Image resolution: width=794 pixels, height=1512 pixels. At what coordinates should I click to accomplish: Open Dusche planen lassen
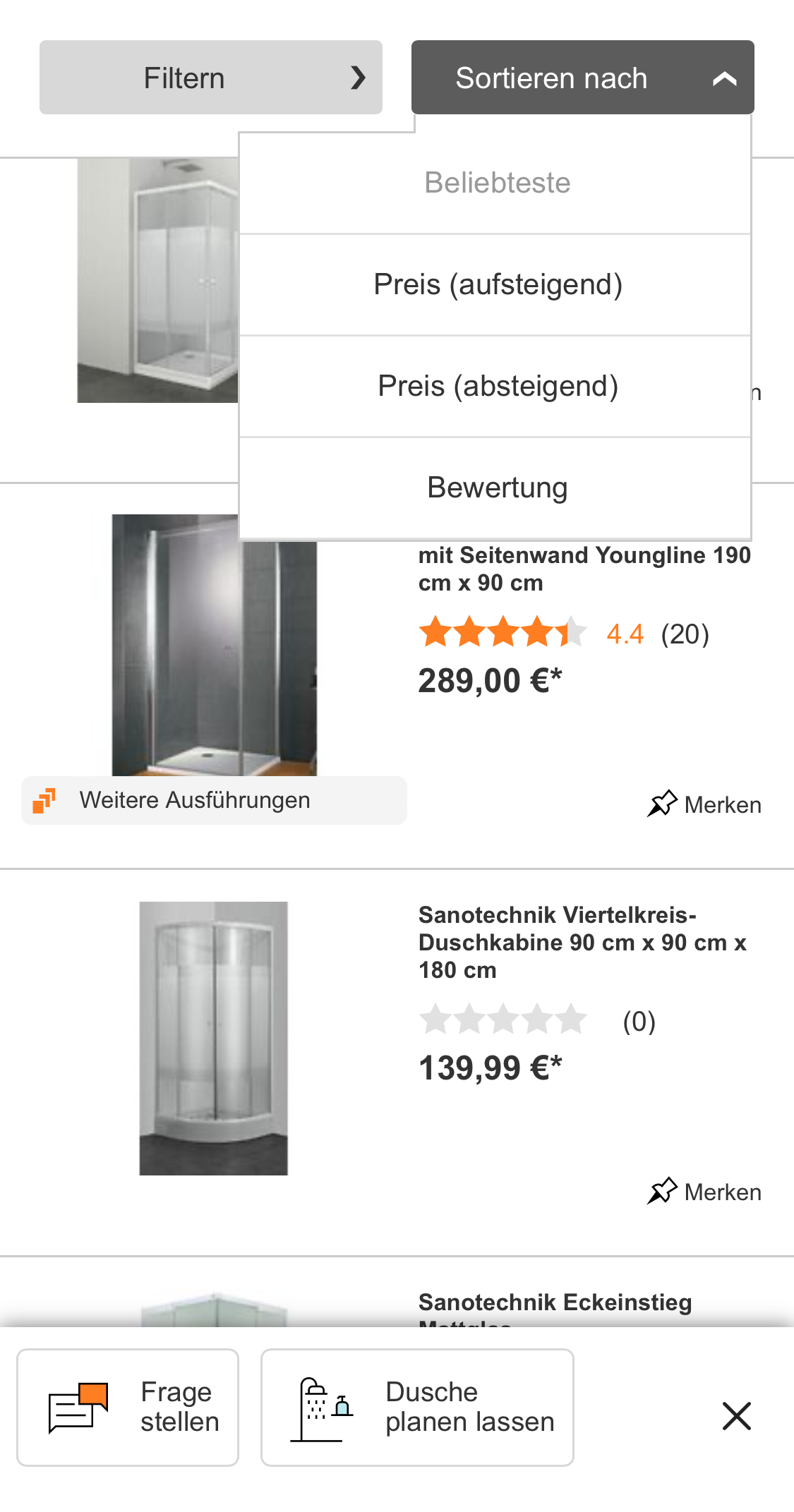click(417, 1407)
